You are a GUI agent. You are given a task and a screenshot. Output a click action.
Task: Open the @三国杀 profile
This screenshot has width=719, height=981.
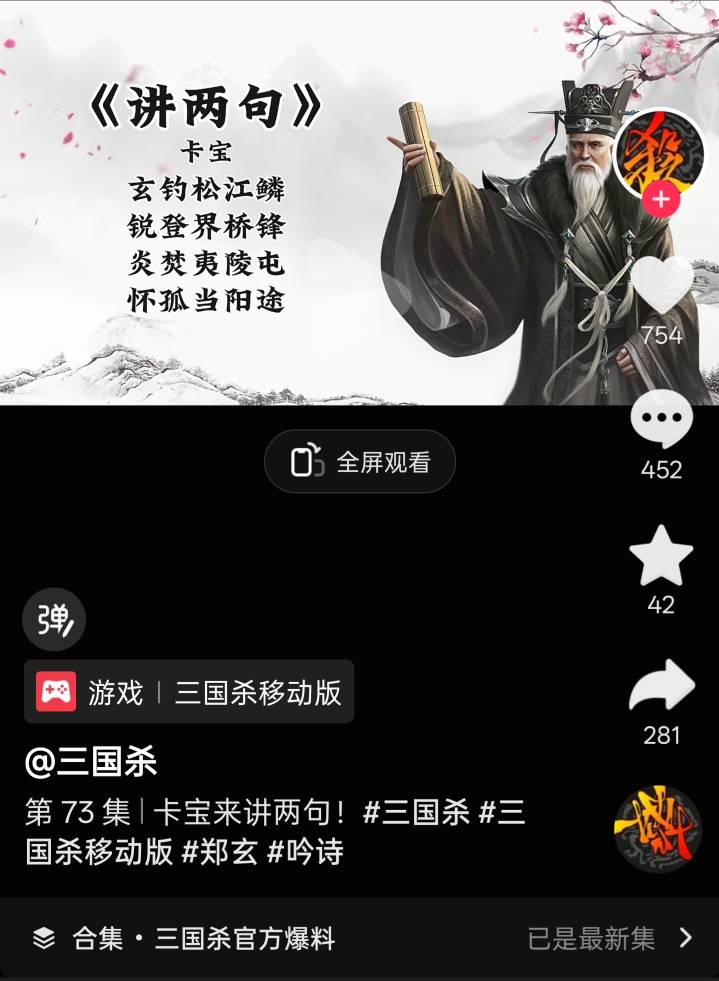point(91,763)
